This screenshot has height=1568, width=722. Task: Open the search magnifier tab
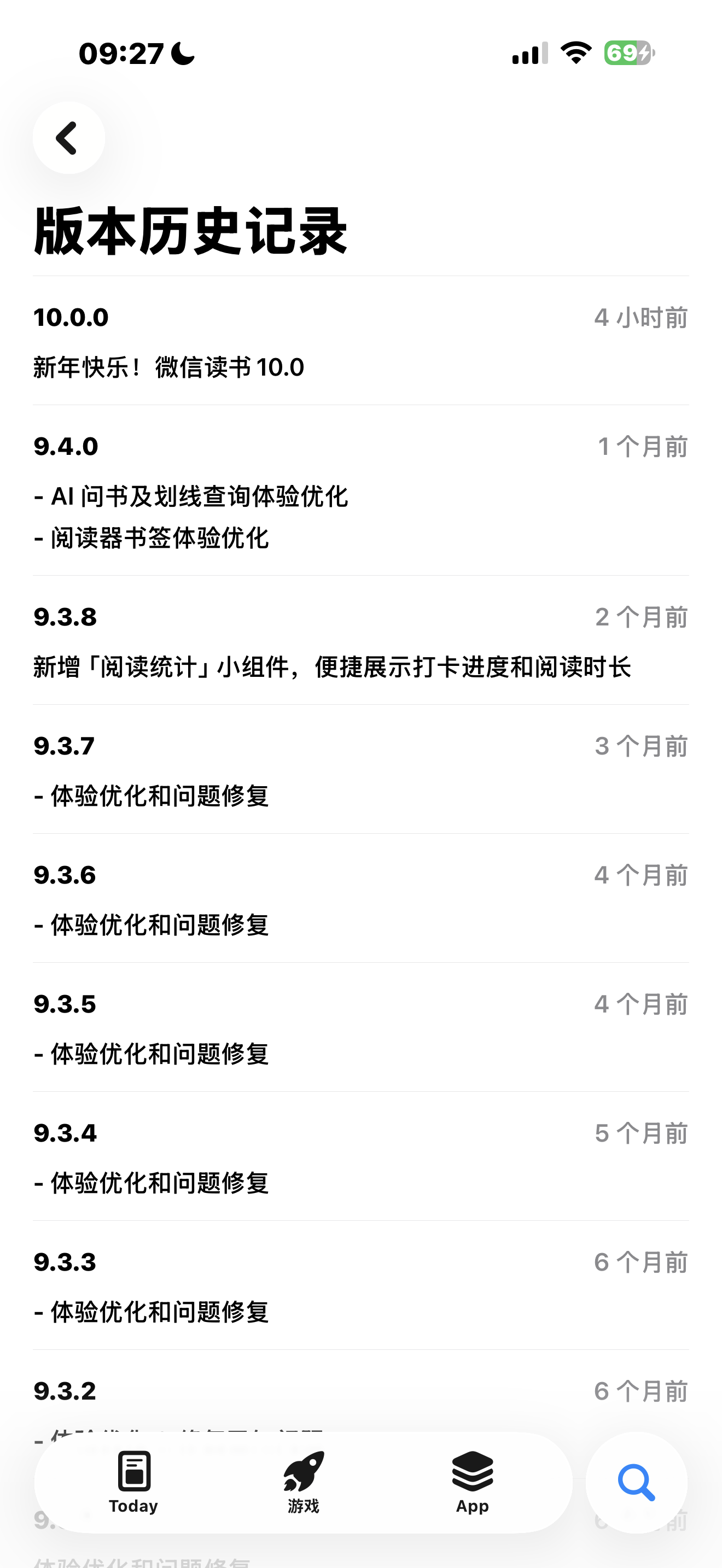pyautogui.click(x=636, y=1483)
